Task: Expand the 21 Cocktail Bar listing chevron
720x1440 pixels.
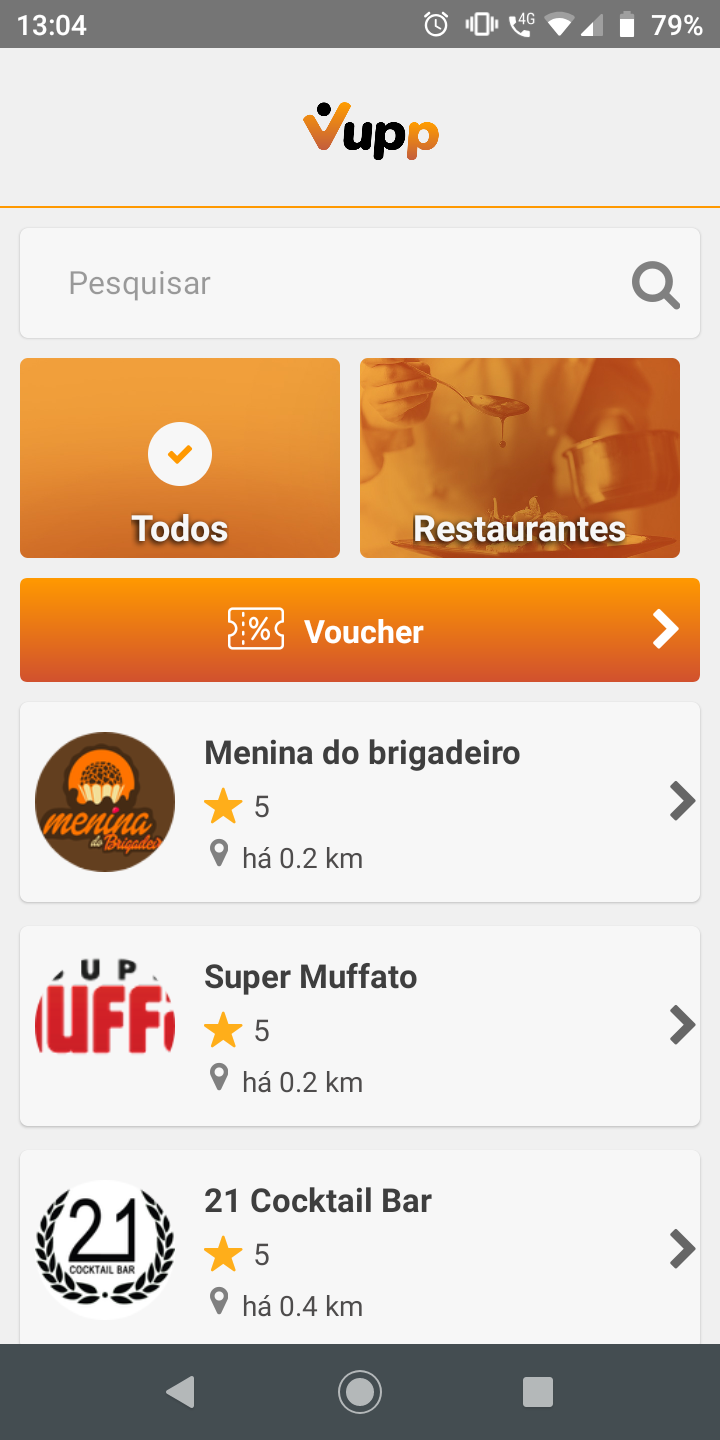Action: [x=682, y=1249]
